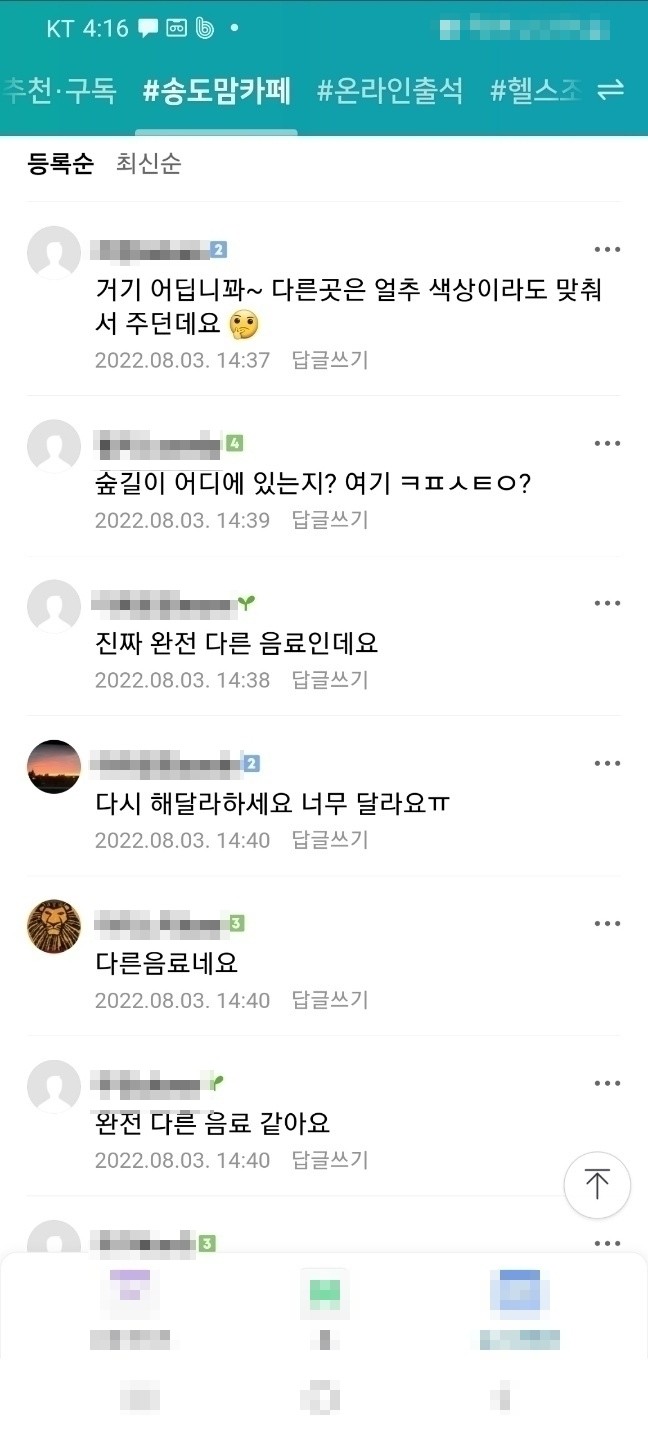Open options for the 거기 어딥니꽈 comment

pos(607,250)
